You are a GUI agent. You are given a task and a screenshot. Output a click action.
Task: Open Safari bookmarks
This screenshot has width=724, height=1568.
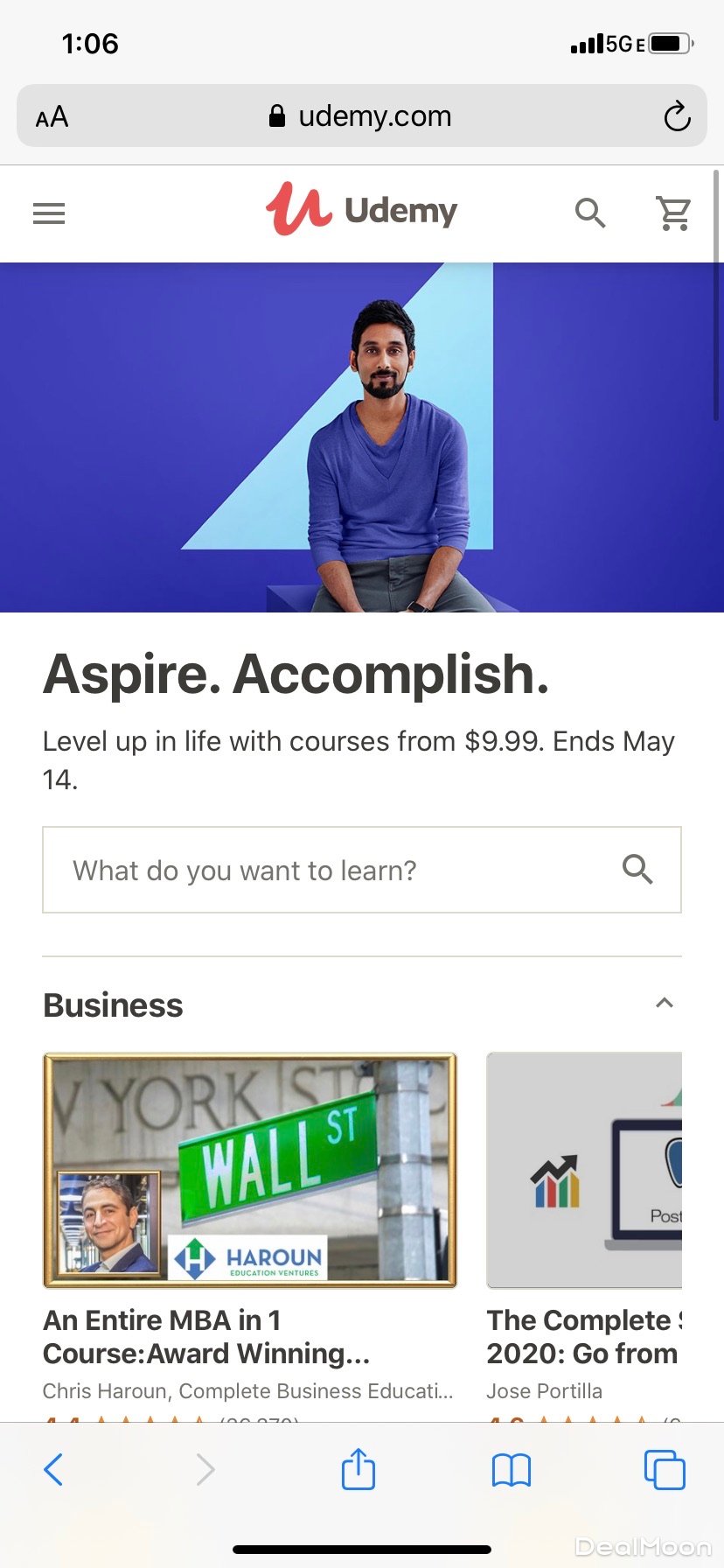[512, 1469]
